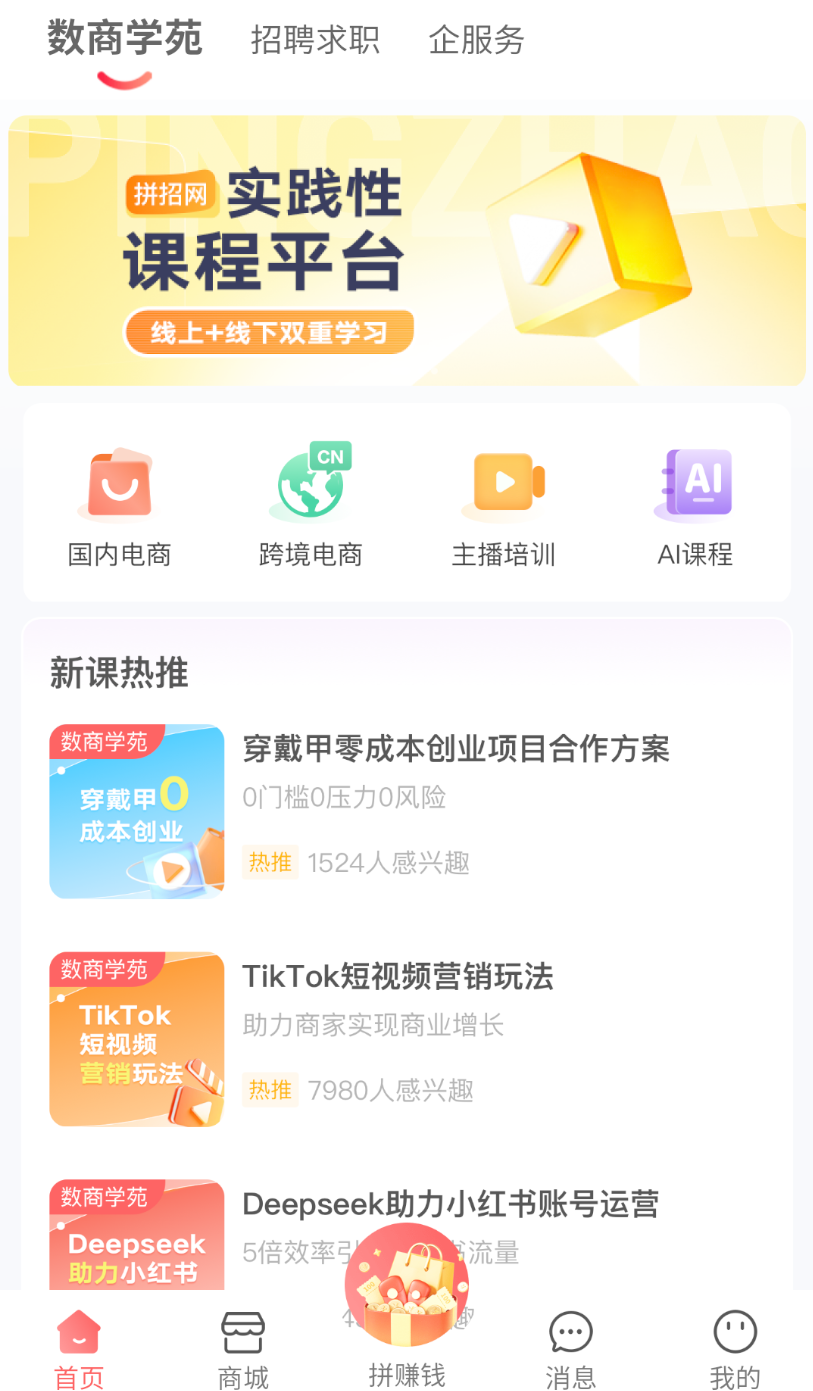The width and height of the screenshot is (813, 1391).
Task: Tap the 商城 storefront icon
Action: point(242,1332)
